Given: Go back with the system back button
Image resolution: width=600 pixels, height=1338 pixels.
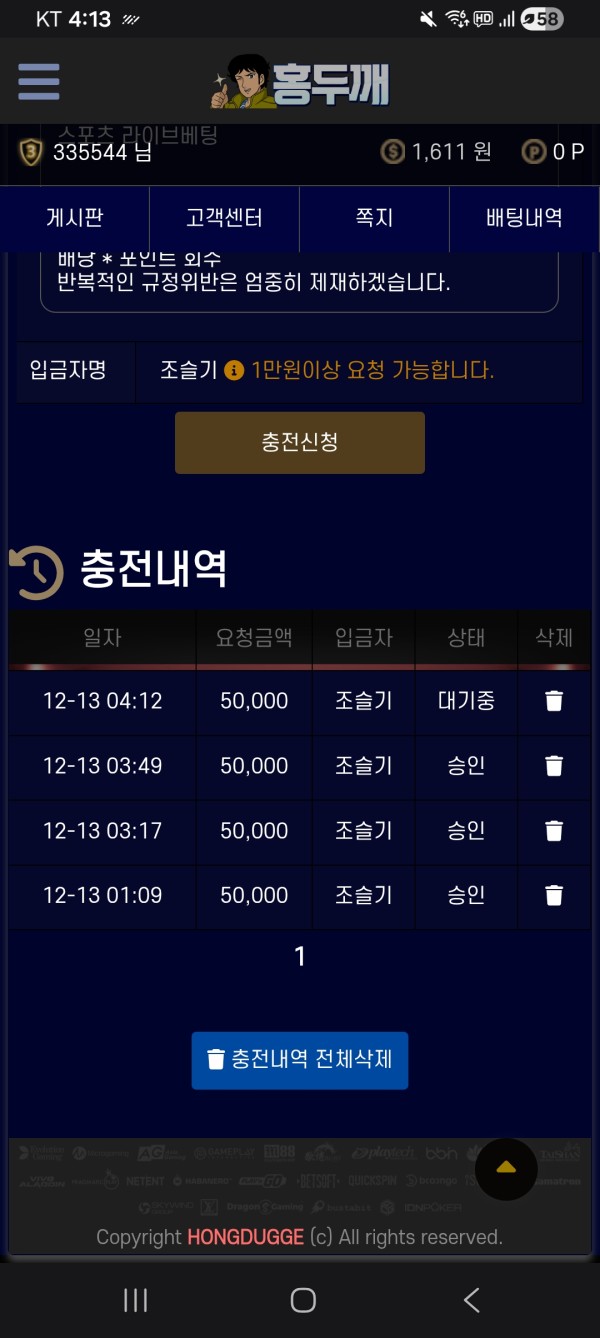Looking at the screenshot, I should point(471,1300).
